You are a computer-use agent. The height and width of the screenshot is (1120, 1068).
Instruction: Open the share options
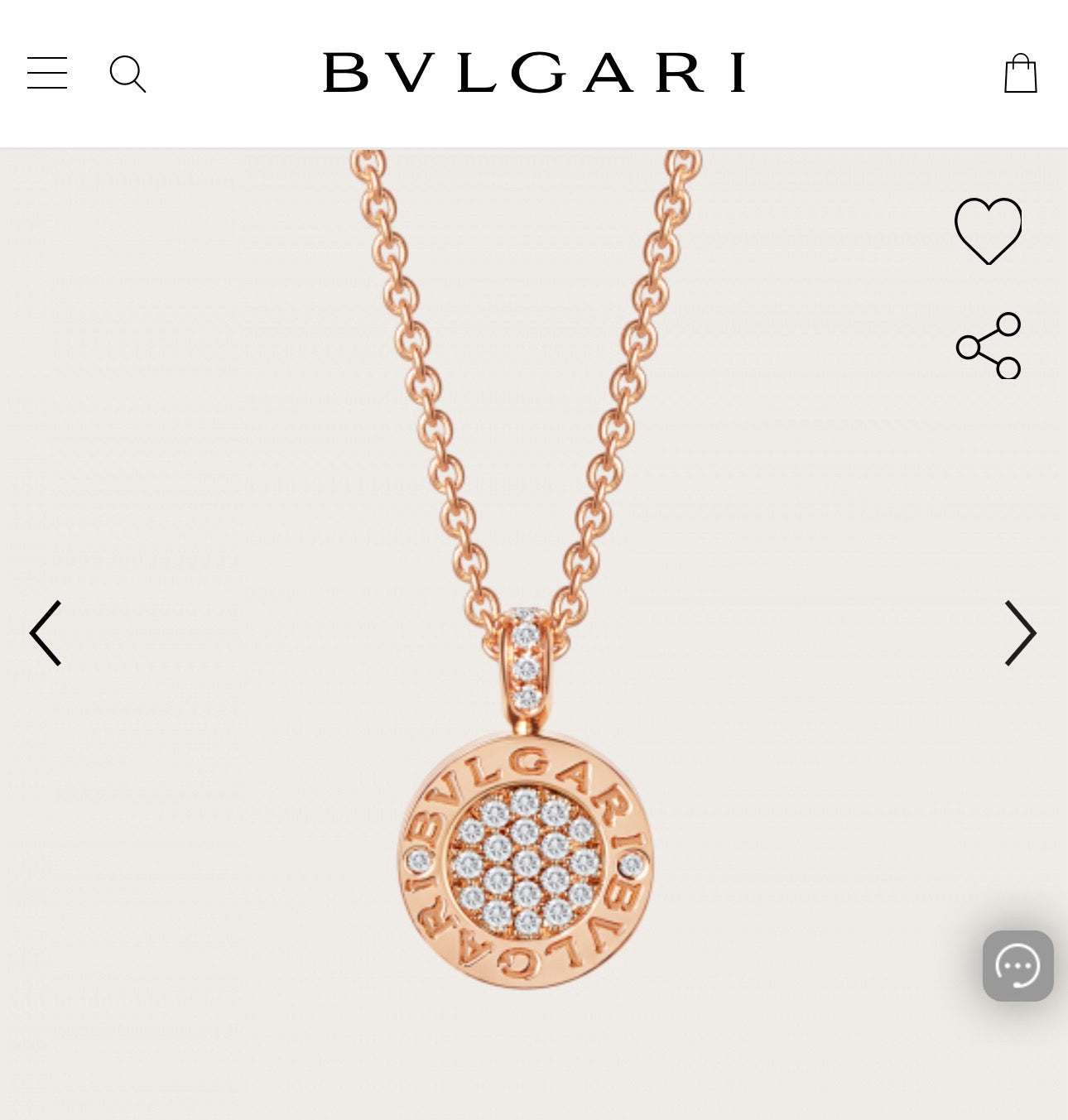click(x=989, y=343)
